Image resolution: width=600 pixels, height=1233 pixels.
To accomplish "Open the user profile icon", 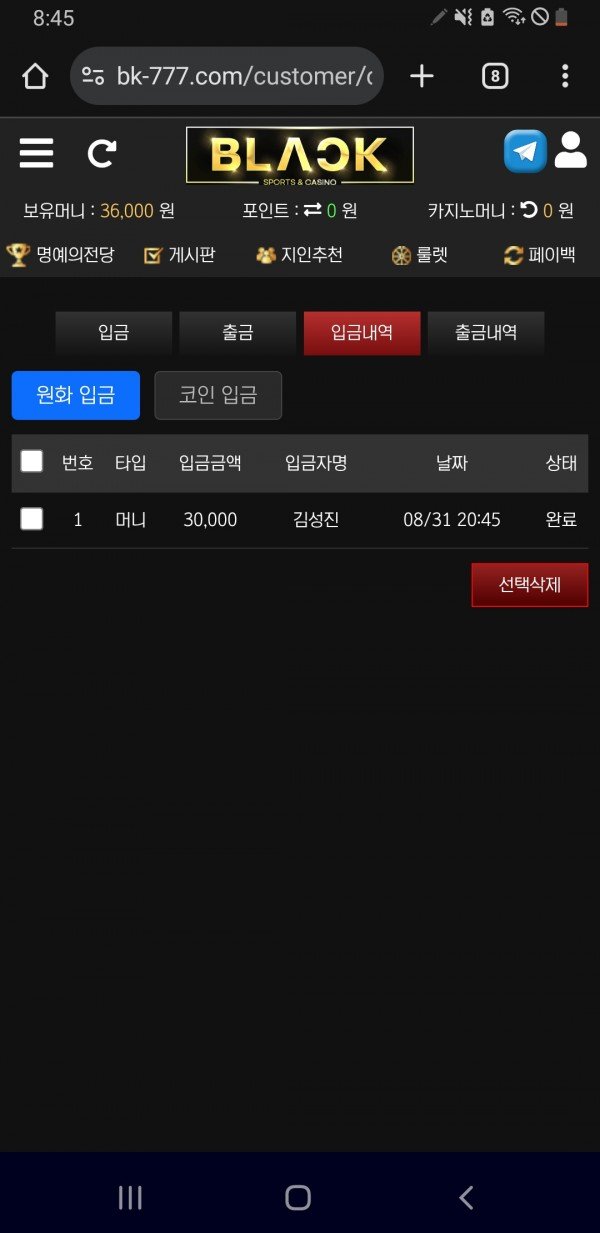I will [571, 151].
